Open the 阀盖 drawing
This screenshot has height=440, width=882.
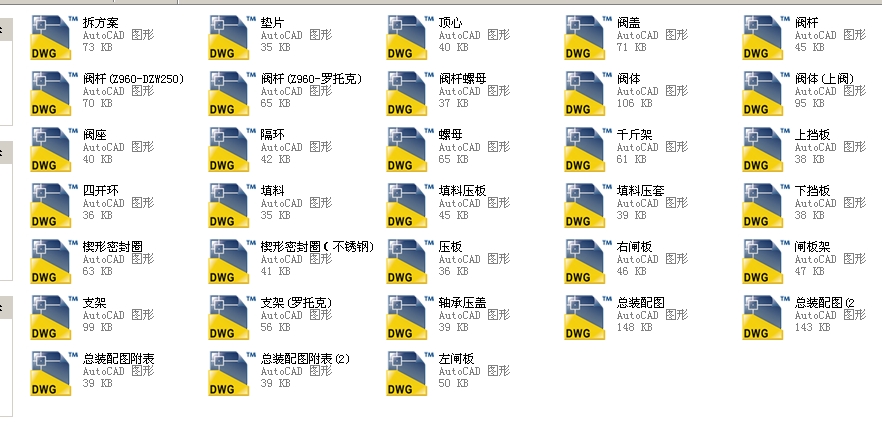586,36
